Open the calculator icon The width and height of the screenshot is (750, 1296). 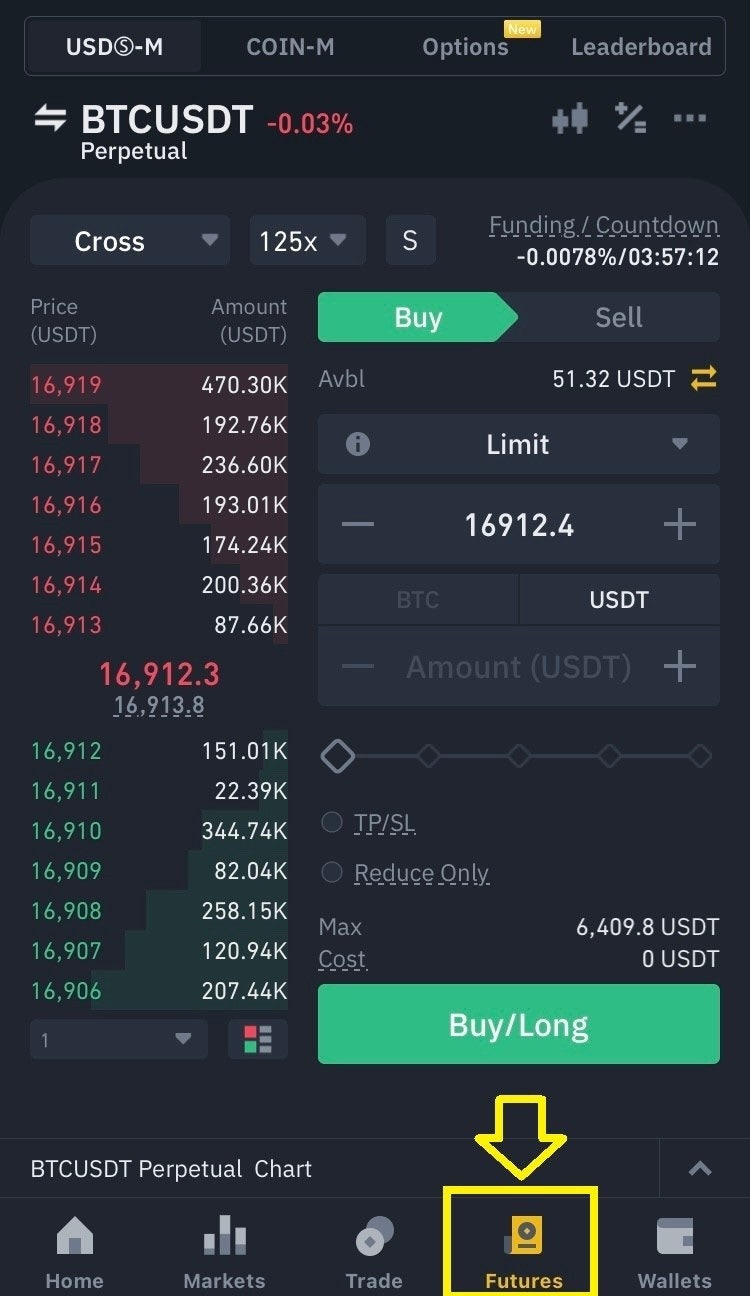coord(630,119)
